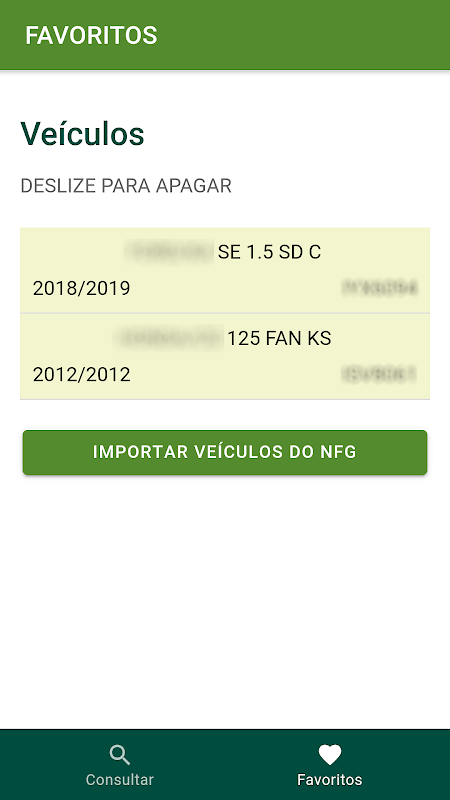Open the SE 1.5 SD C 2018/2019 vehicle
The image size is (450, 800).
click(x=225, y=270)
